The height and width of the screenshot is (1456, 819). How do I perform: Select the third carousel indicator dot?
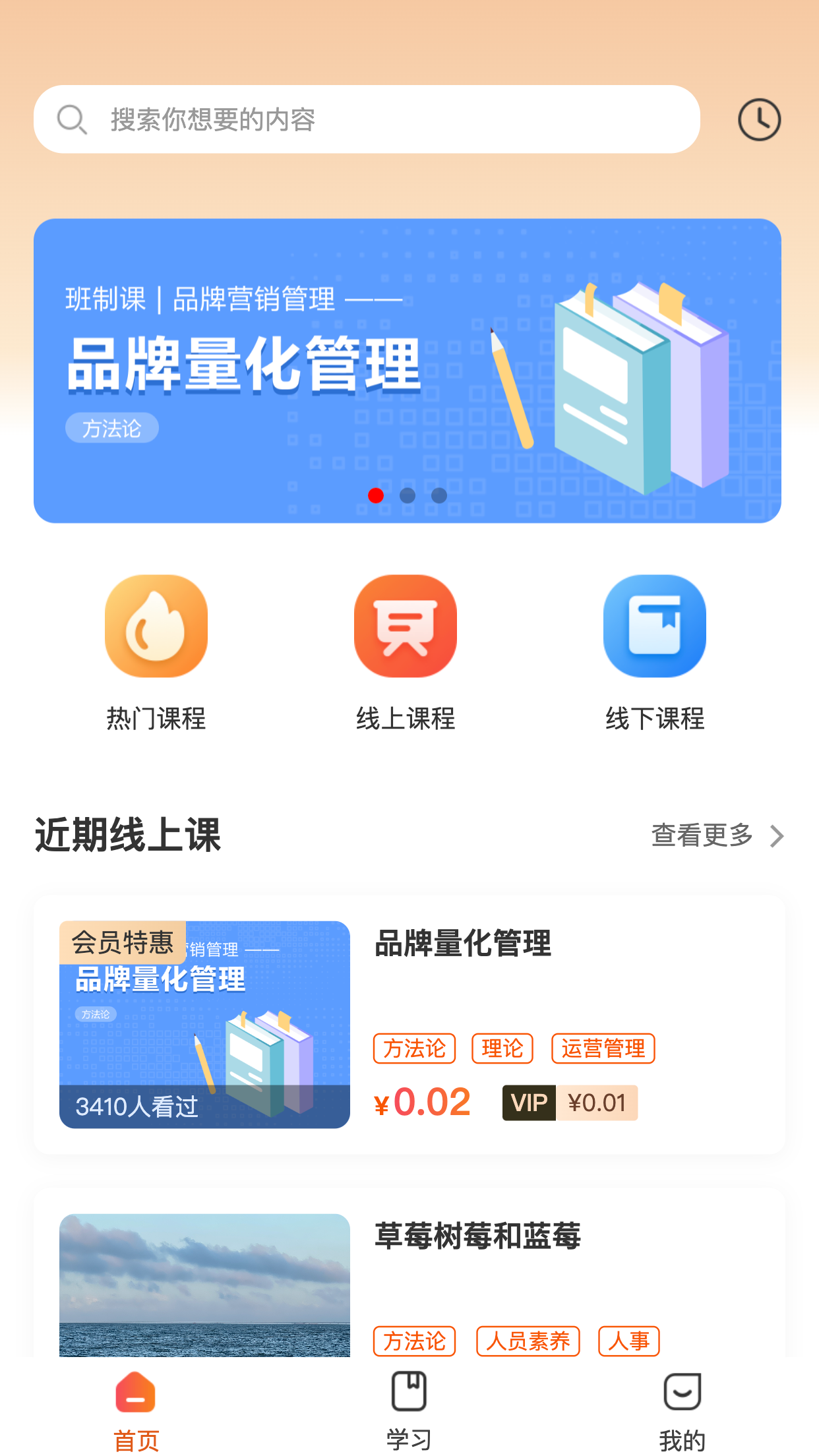click(439, 496)
